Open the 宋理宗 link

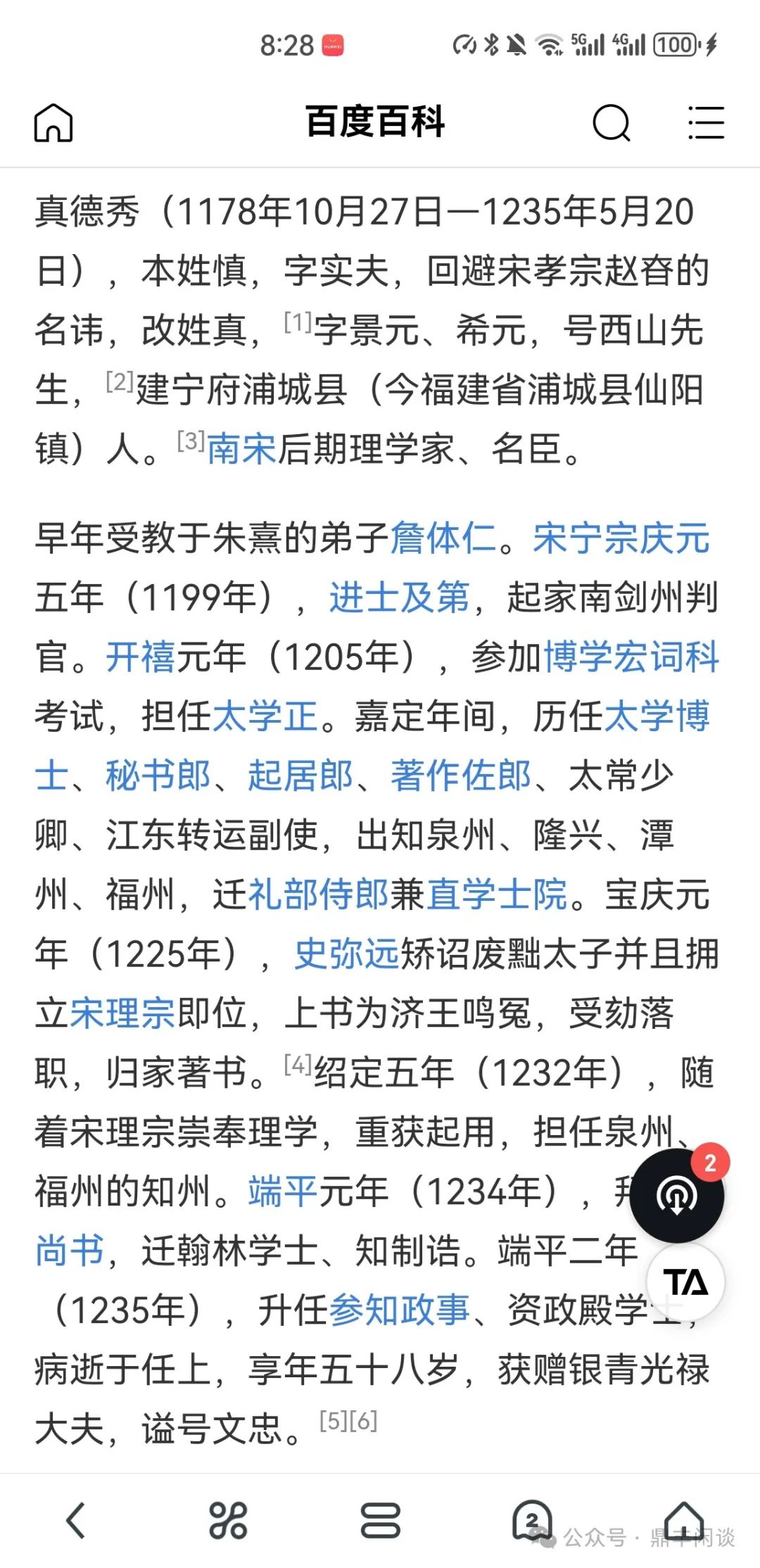123,1013
